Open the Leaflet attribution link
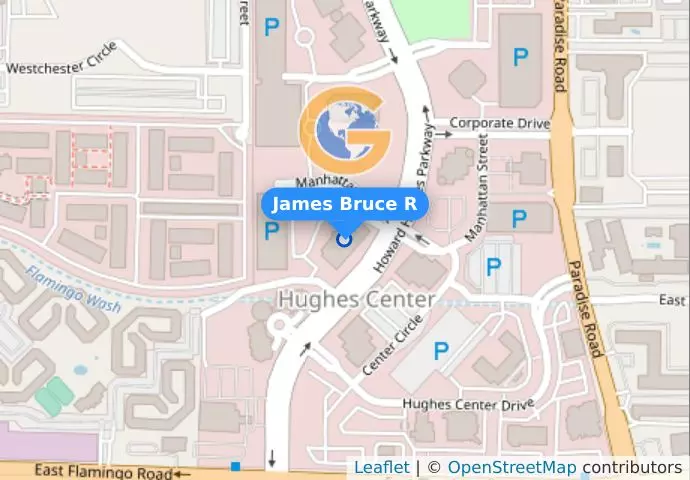 click(381, 467)
